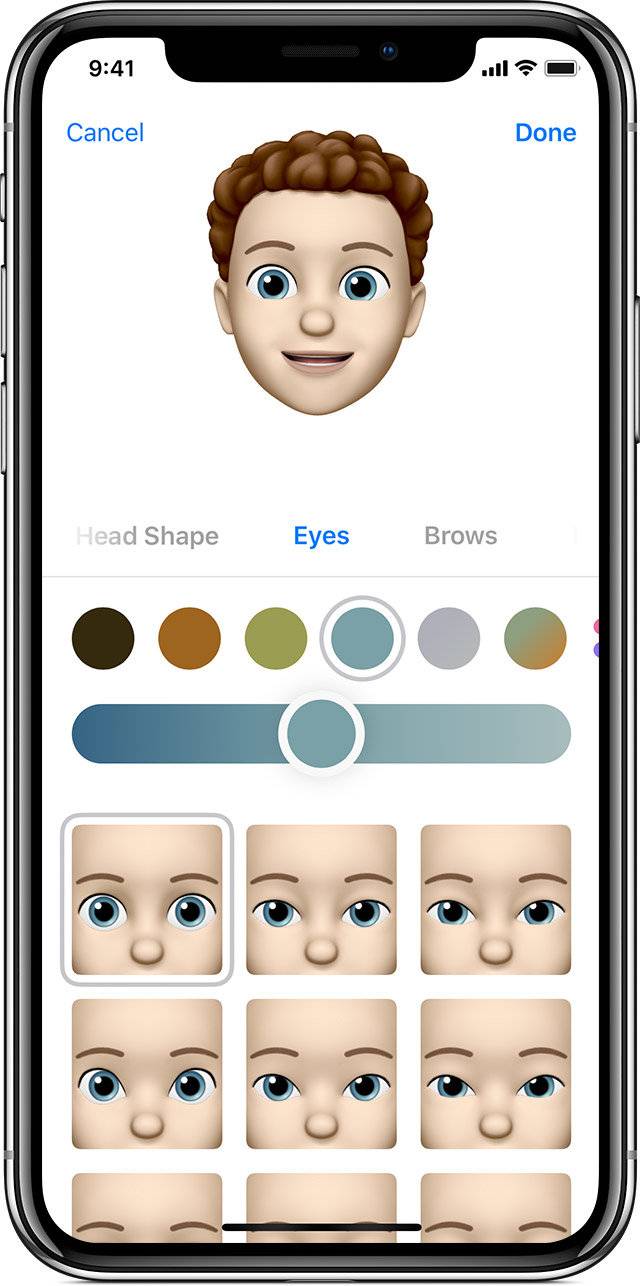
Task: Tap the eye color shade slider knob
Action: tap(321, 733)
